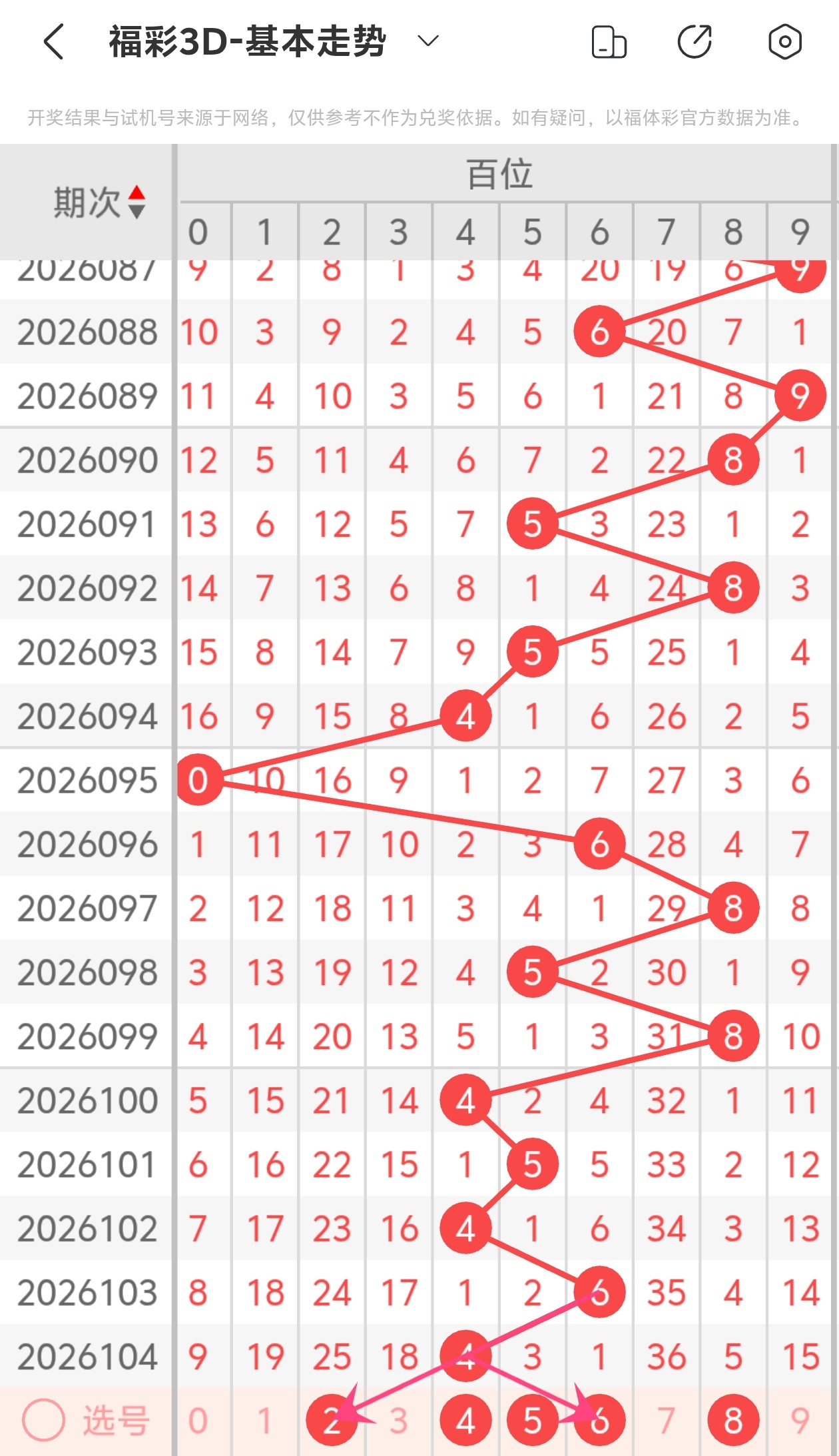The width and height of the screenshot is (839, 1456).
Task: Select number 0 in the 选号 row
Action: [x=198, y=1421]
